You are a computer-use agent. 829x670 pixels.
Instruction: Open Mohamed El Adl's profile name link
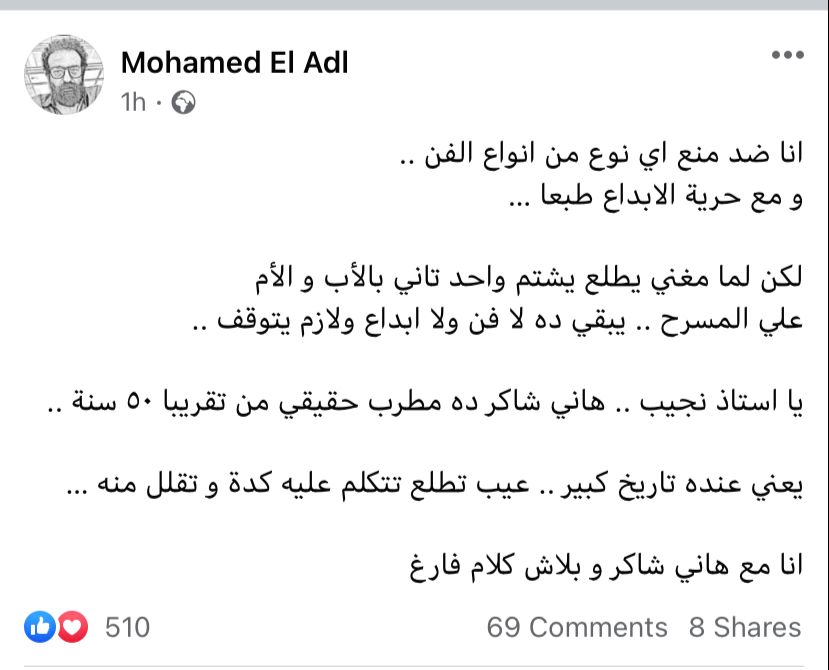235,63
